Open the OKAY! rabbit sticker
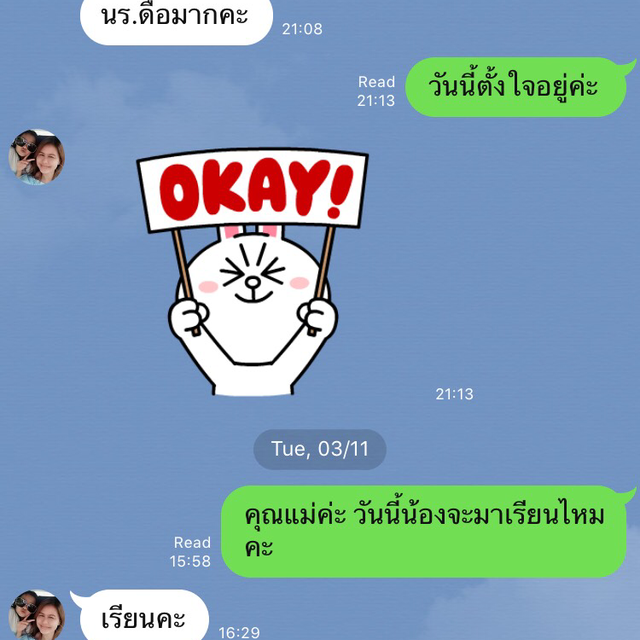The height and width of the screenshot is (640, 640). [252, 270]
